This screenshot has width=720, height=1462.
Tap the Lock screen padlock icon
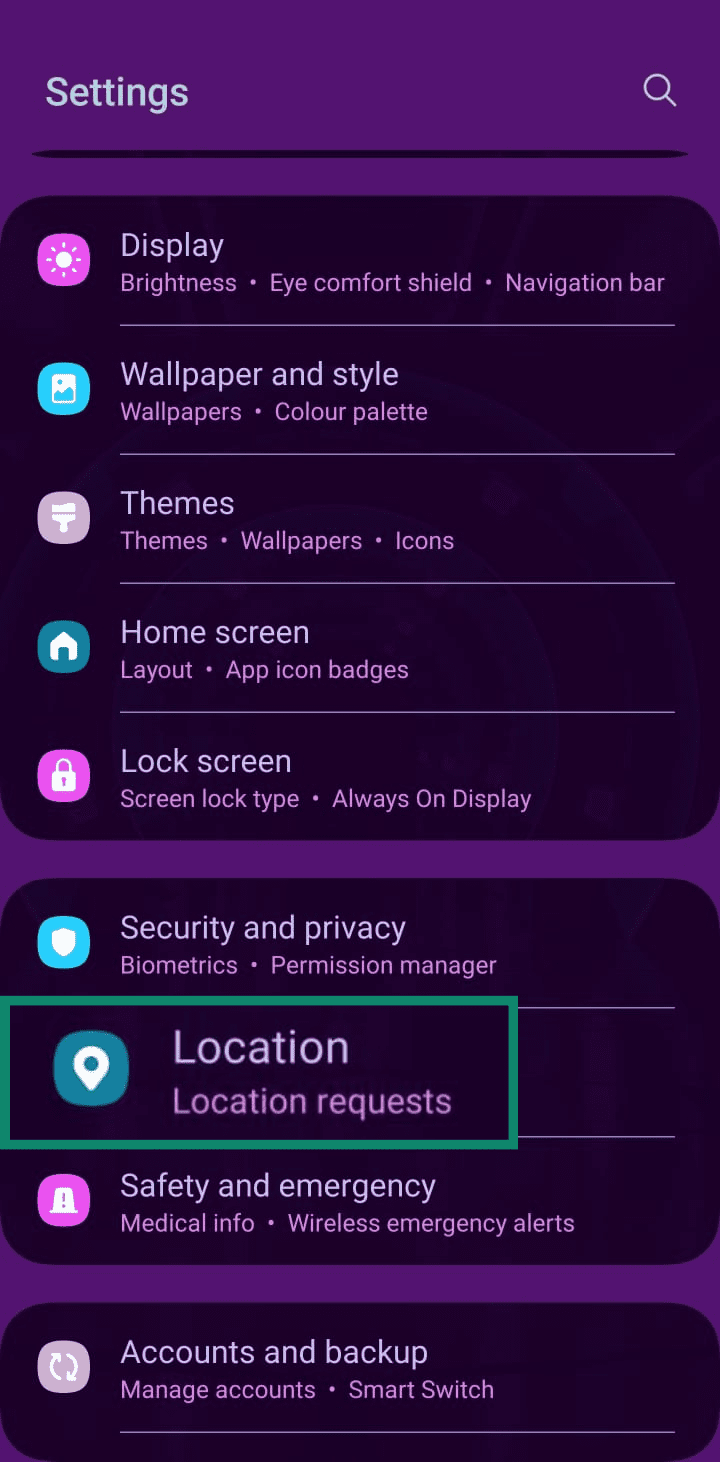(63, 776)
